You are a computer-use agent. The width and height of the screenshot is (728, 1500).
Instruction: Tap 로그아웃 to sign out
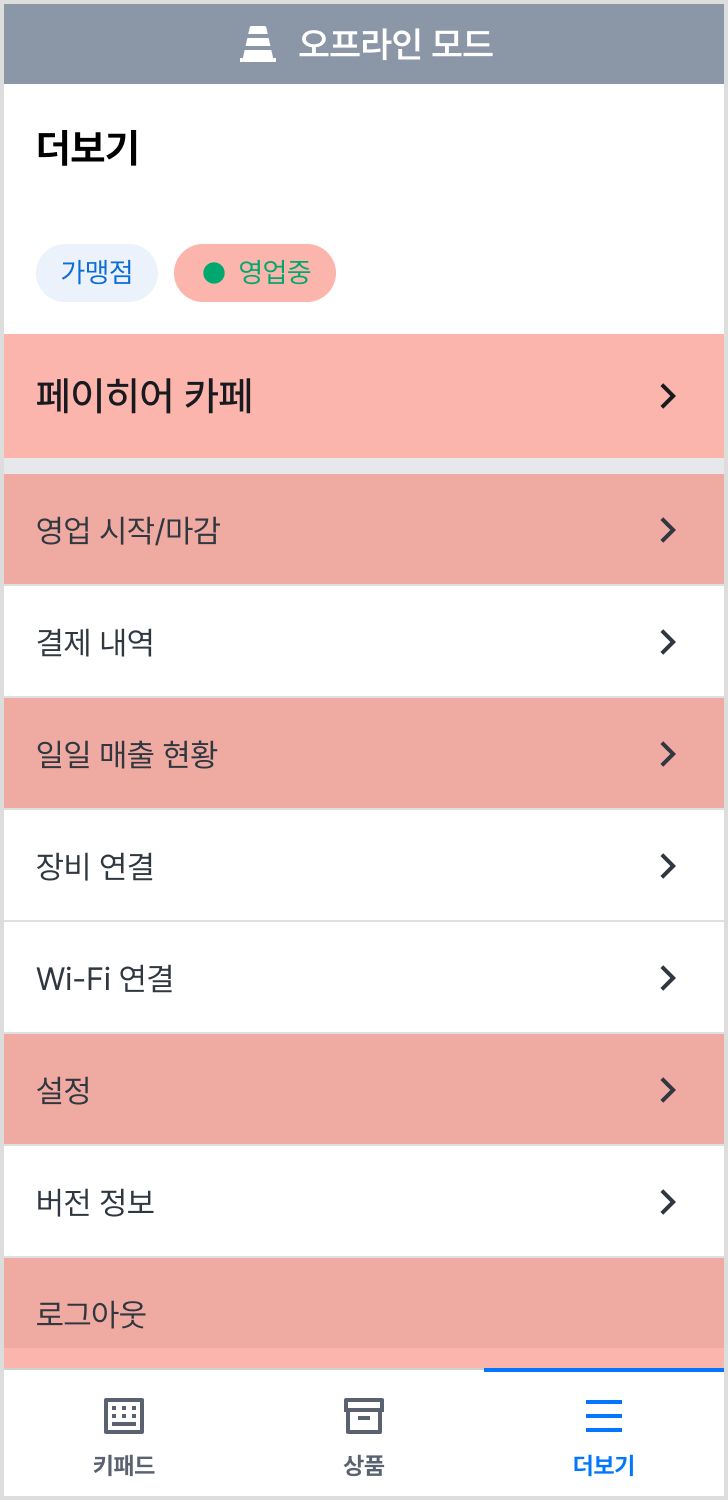pyautogui.click(x=364, y=1312)
